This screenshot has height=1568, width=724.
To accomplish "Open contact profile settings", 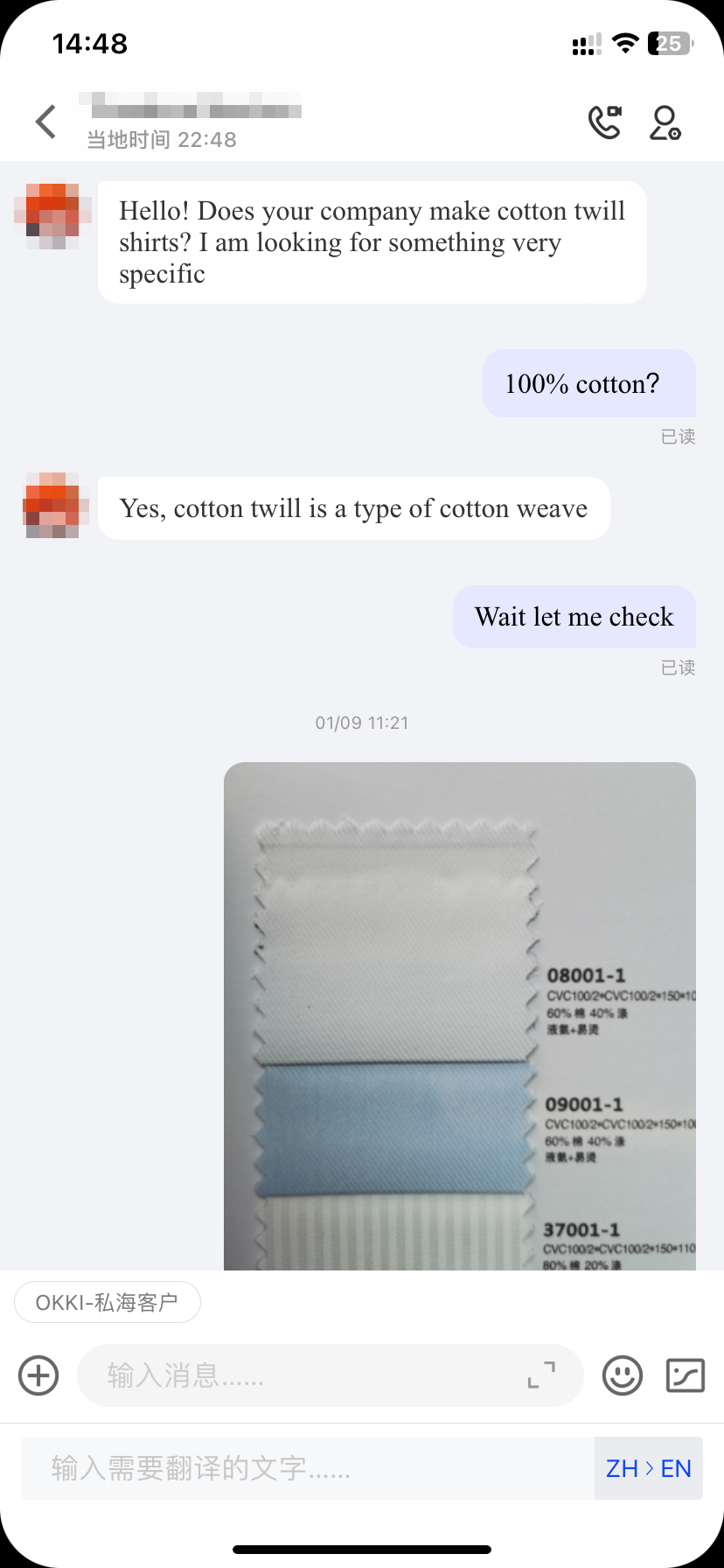I will 665,122.
